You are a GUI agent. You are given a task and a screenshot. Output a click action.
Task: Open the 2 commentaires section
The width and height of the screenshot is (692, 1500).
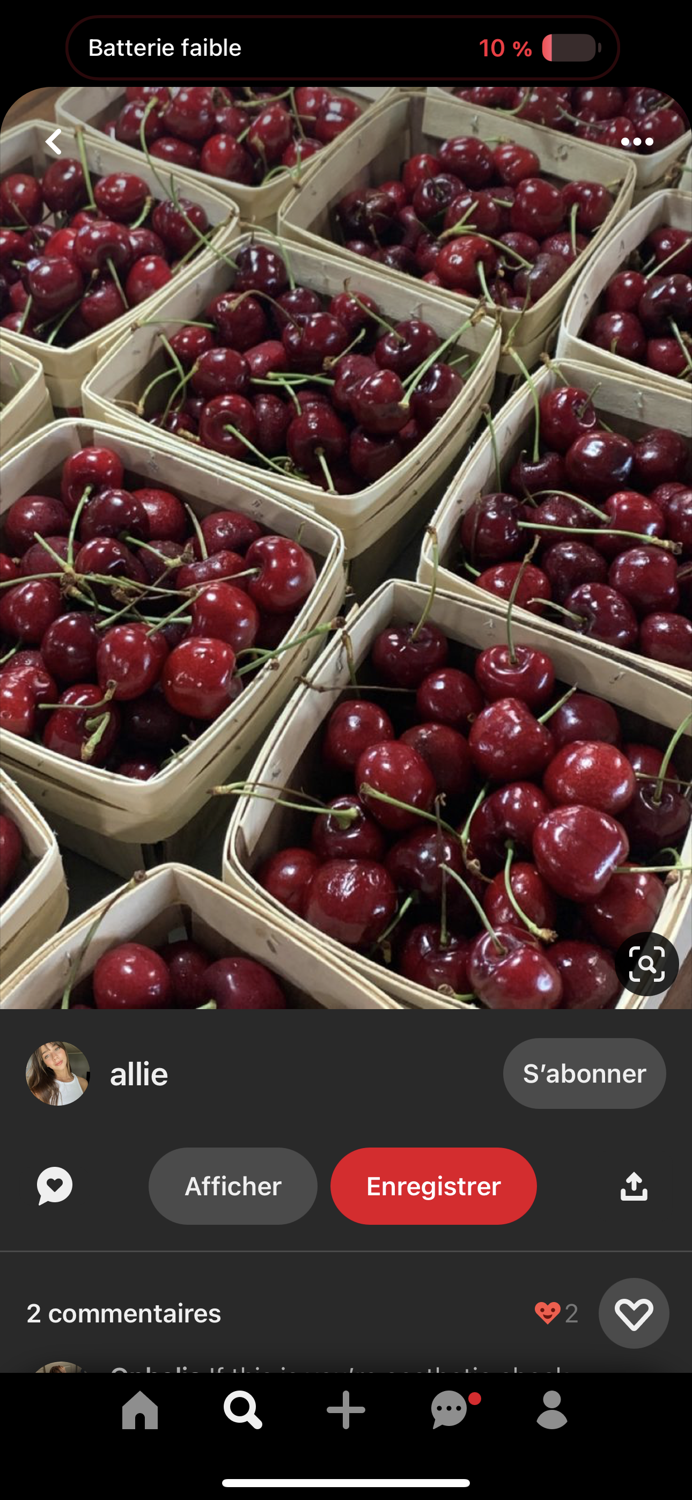tap(124, 1313)
